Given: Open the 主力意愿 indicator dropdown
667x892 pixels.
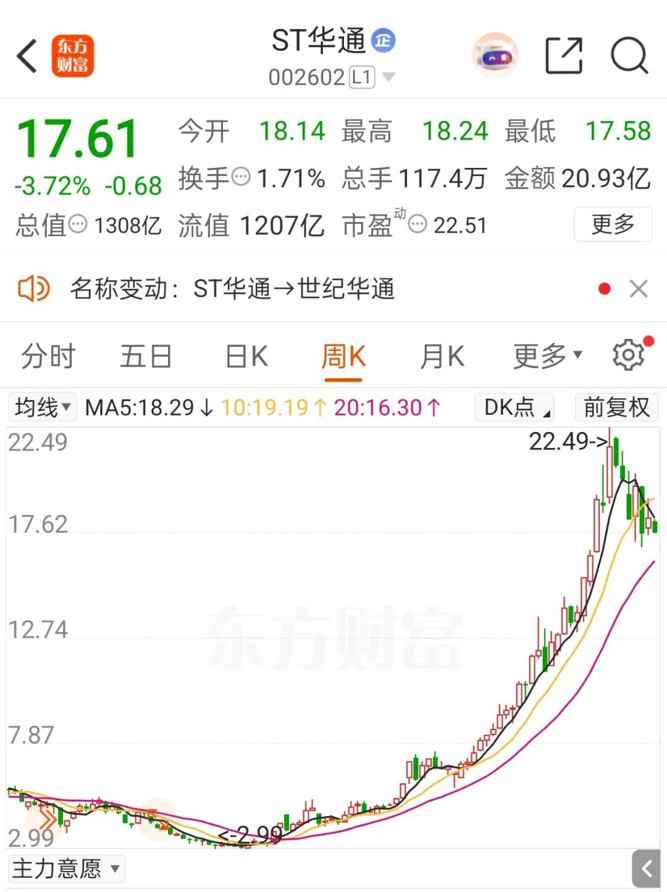Looking at the screenshot, I should pos(67,869).
